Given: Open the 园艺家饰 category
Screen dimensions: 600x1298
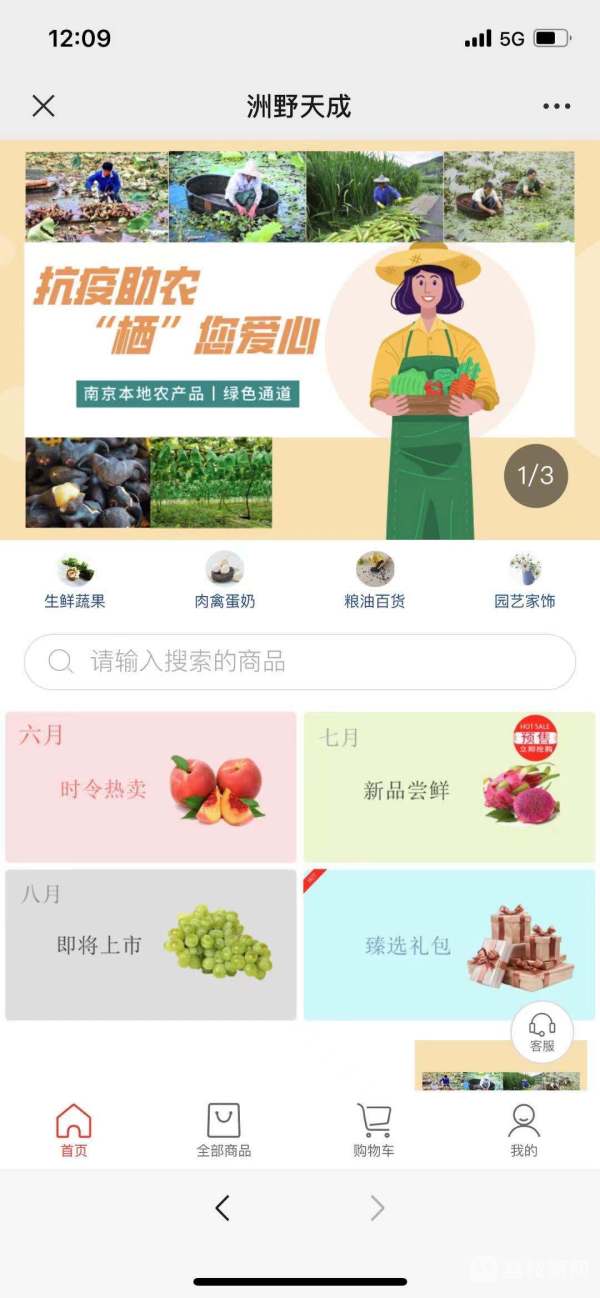Looking at the screenshot, I should [x=524, y=581].
